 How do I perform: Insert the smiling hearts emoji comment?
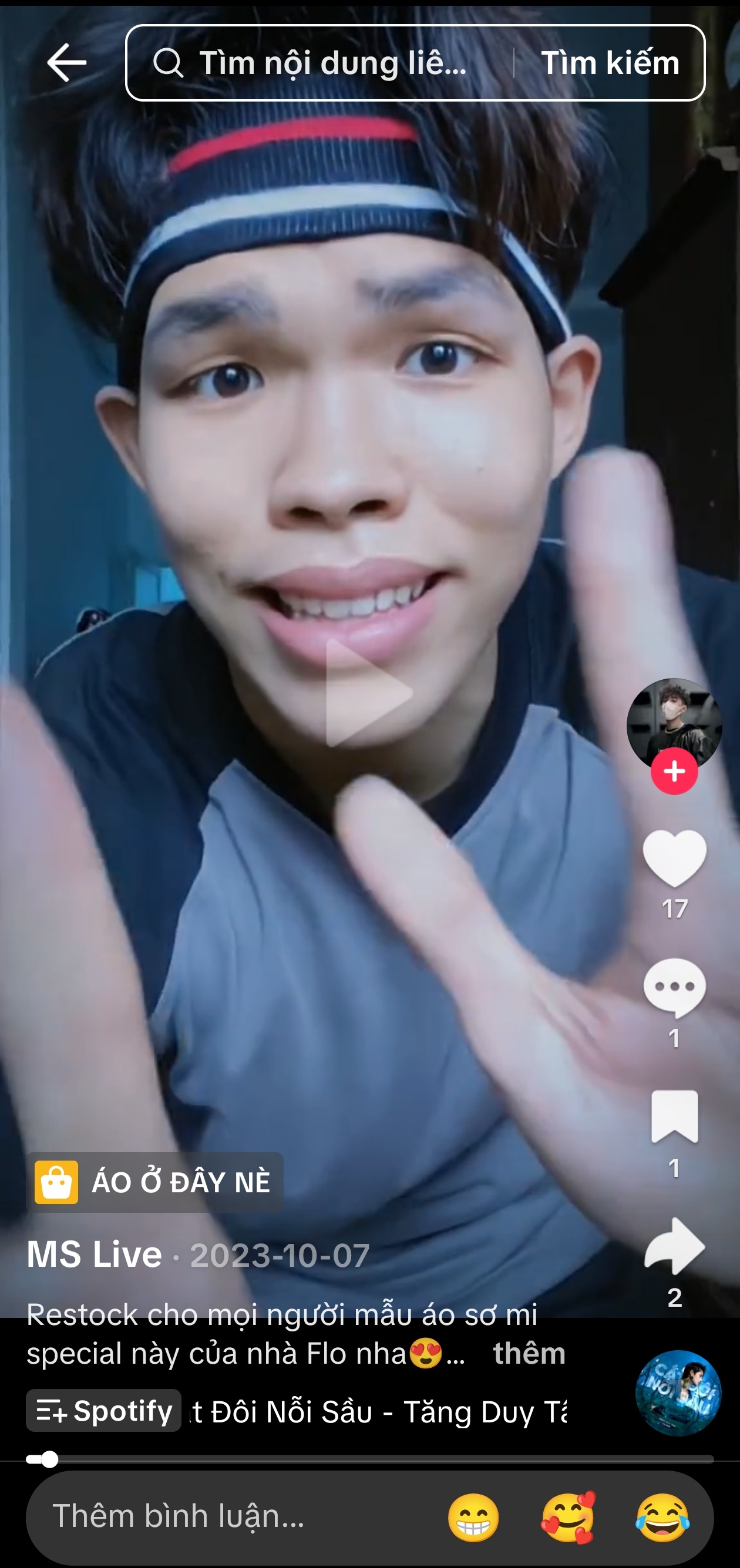point(568,1517)
